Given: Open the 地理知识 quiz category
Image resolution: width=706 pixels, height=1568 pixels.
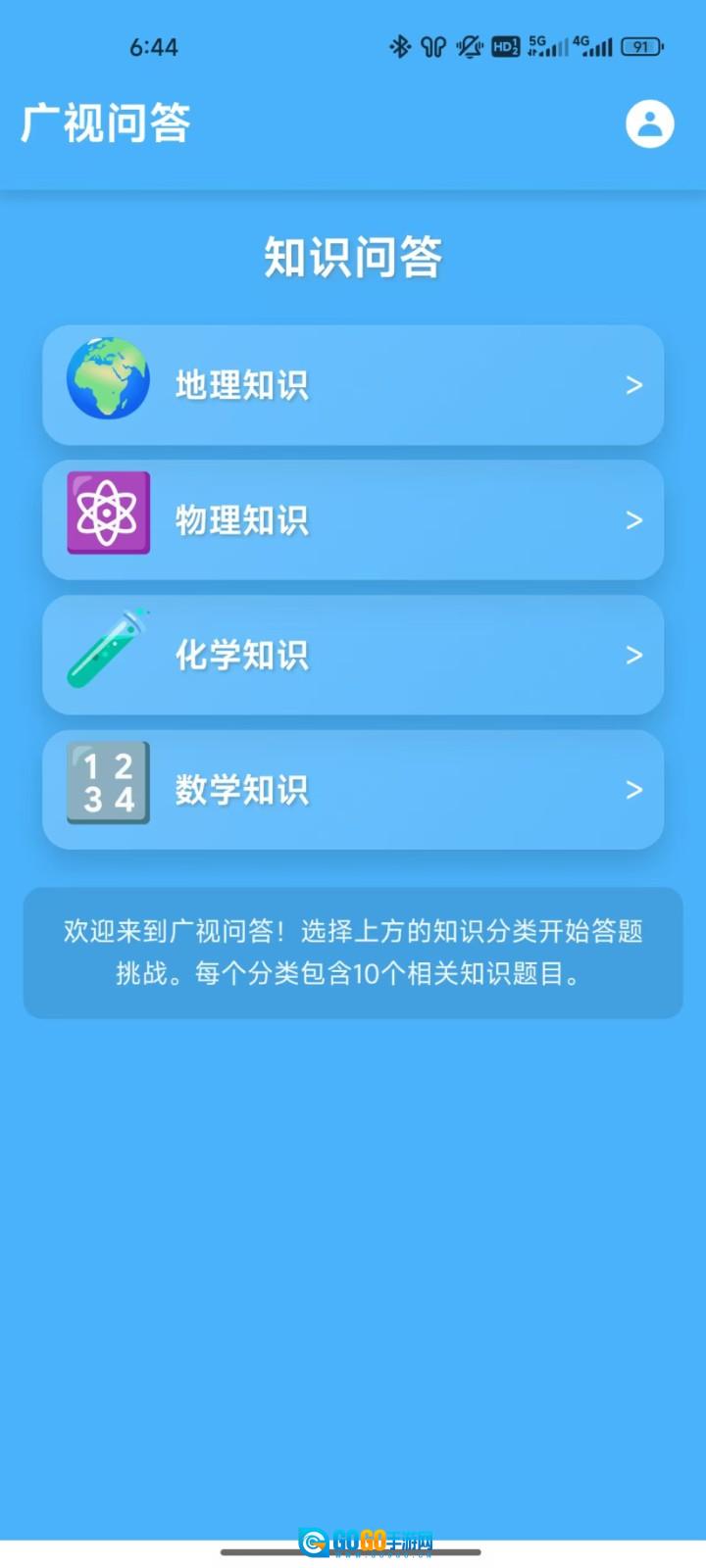Looking at the screenshot, I should [x=353, y=385].
